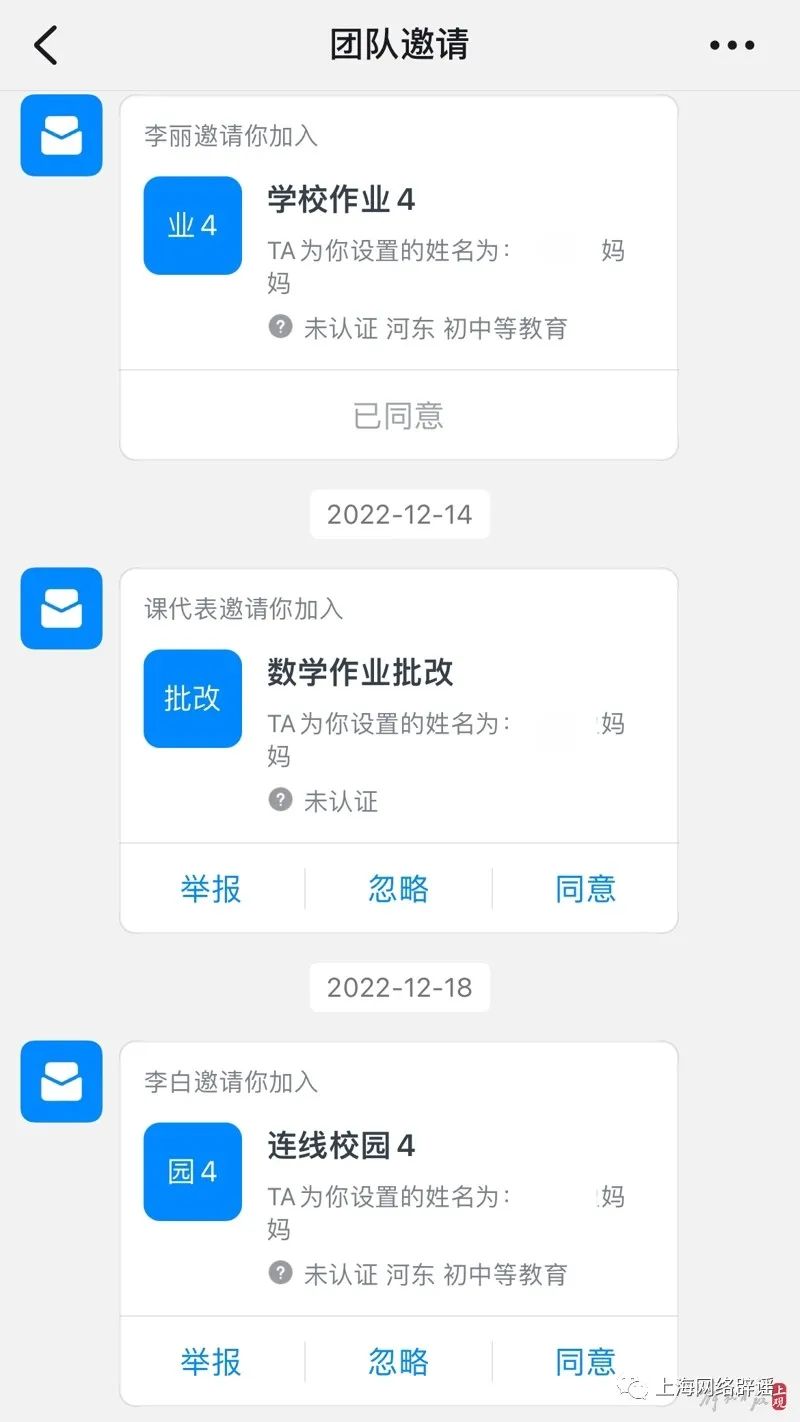Go back from 团队邀请 page
This screenshot has width=800, height=1422.
click(46, 45)
